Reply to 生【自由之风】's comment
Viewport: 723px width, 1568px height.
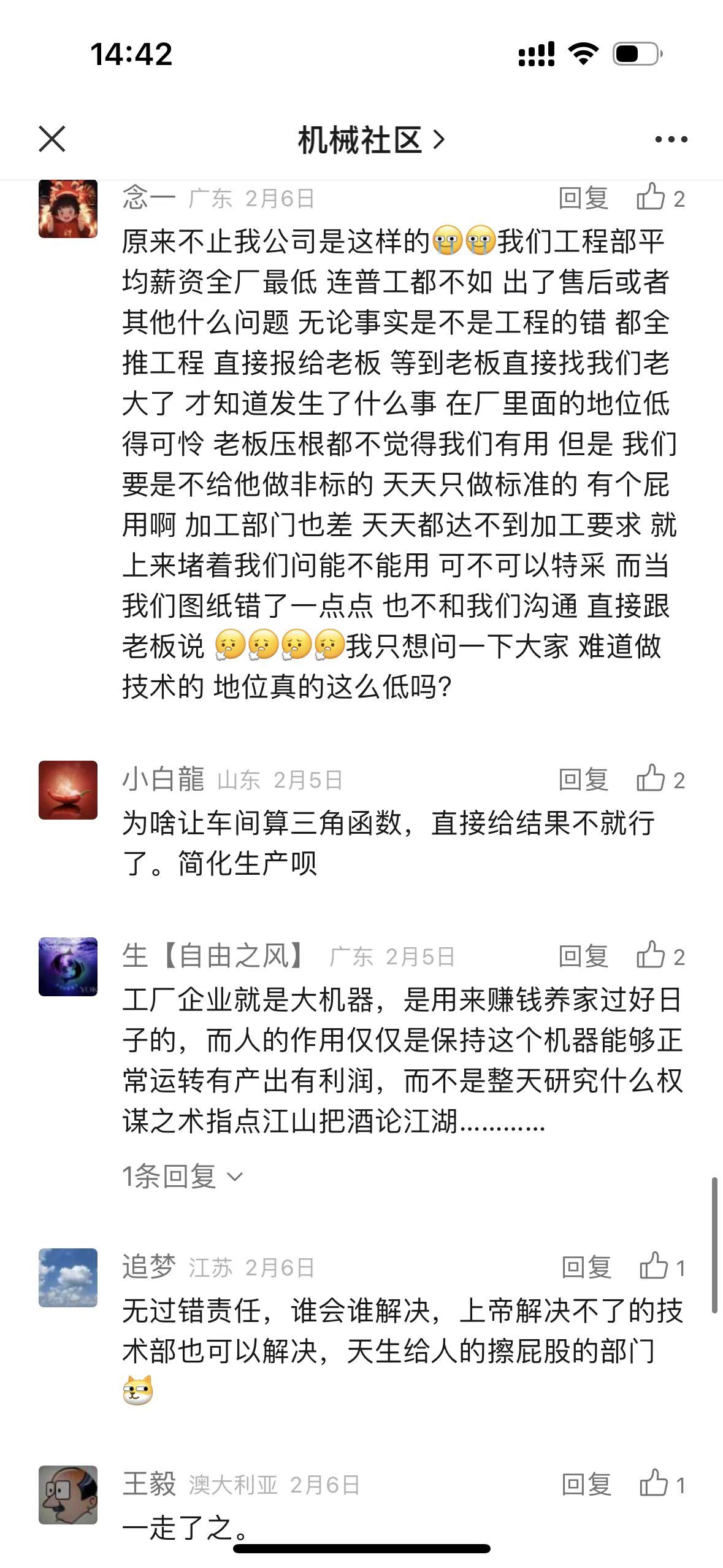(x=583, y=956)
